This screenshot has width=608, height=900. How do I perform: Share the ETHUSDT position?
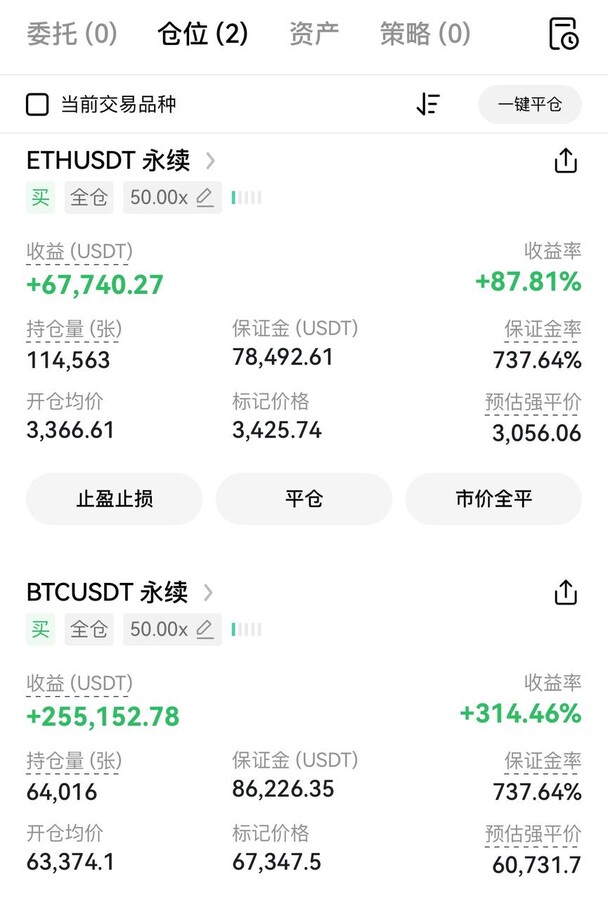(x=565, y=161)
